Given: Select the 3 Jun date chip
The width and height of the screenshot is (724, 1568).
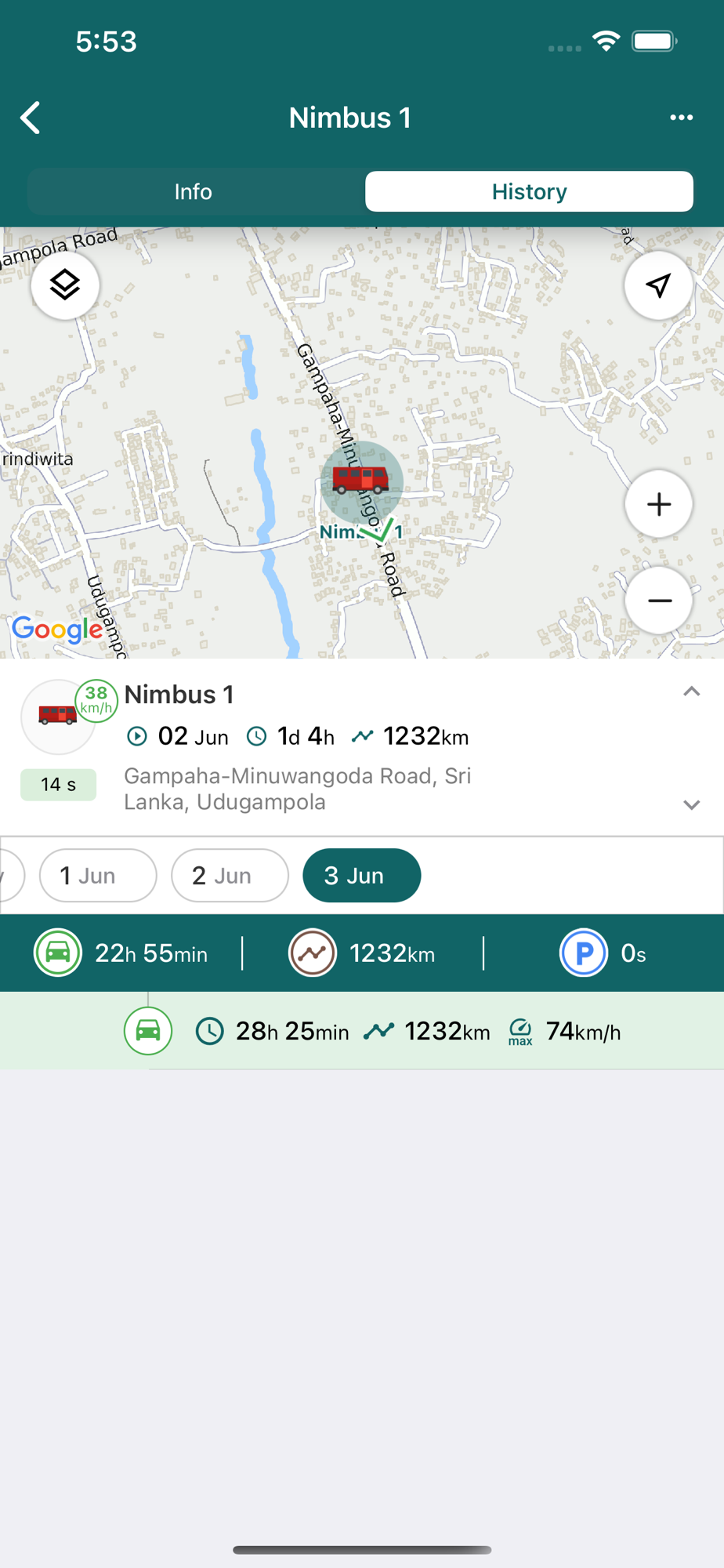Looking at the screenshot, I should (x=361, y=875).
